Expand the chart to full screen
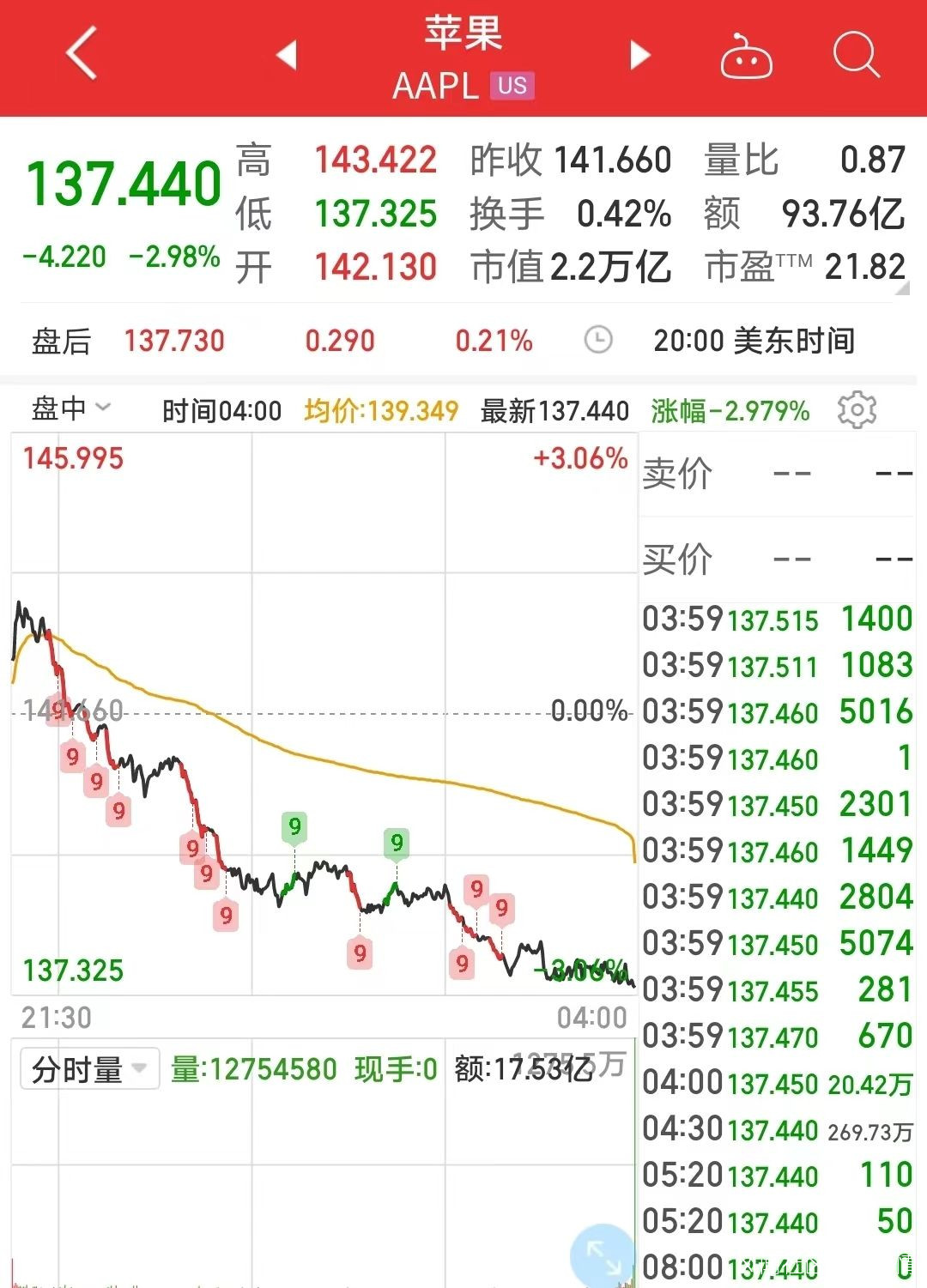 click(x=603, y=1255)
